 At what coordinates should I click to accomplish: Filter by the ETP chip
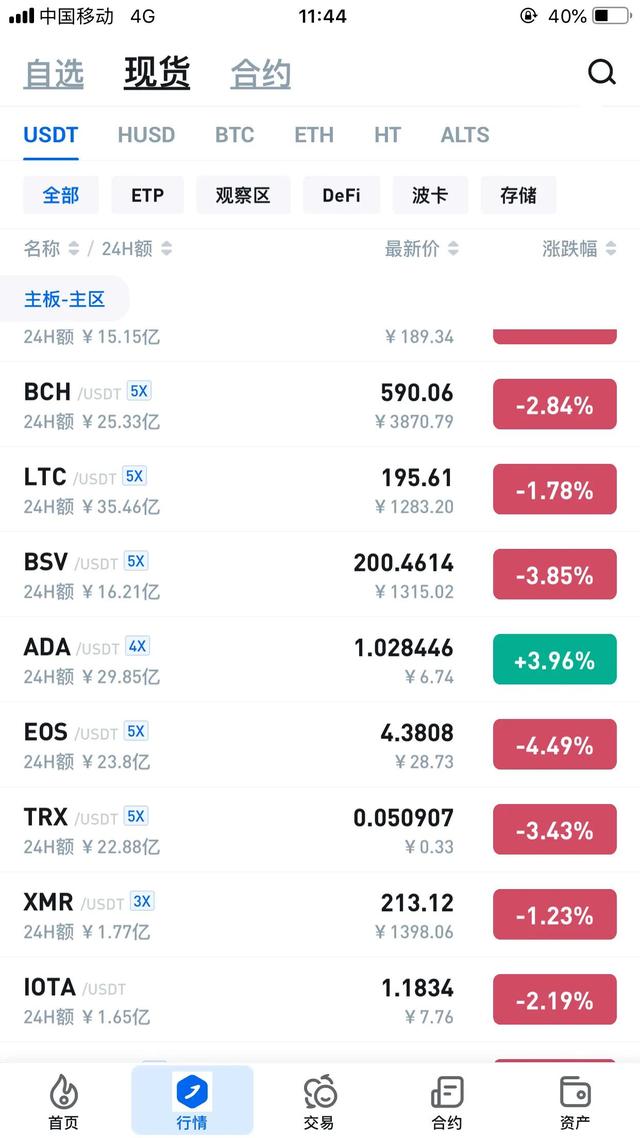(x=147, y=195)
